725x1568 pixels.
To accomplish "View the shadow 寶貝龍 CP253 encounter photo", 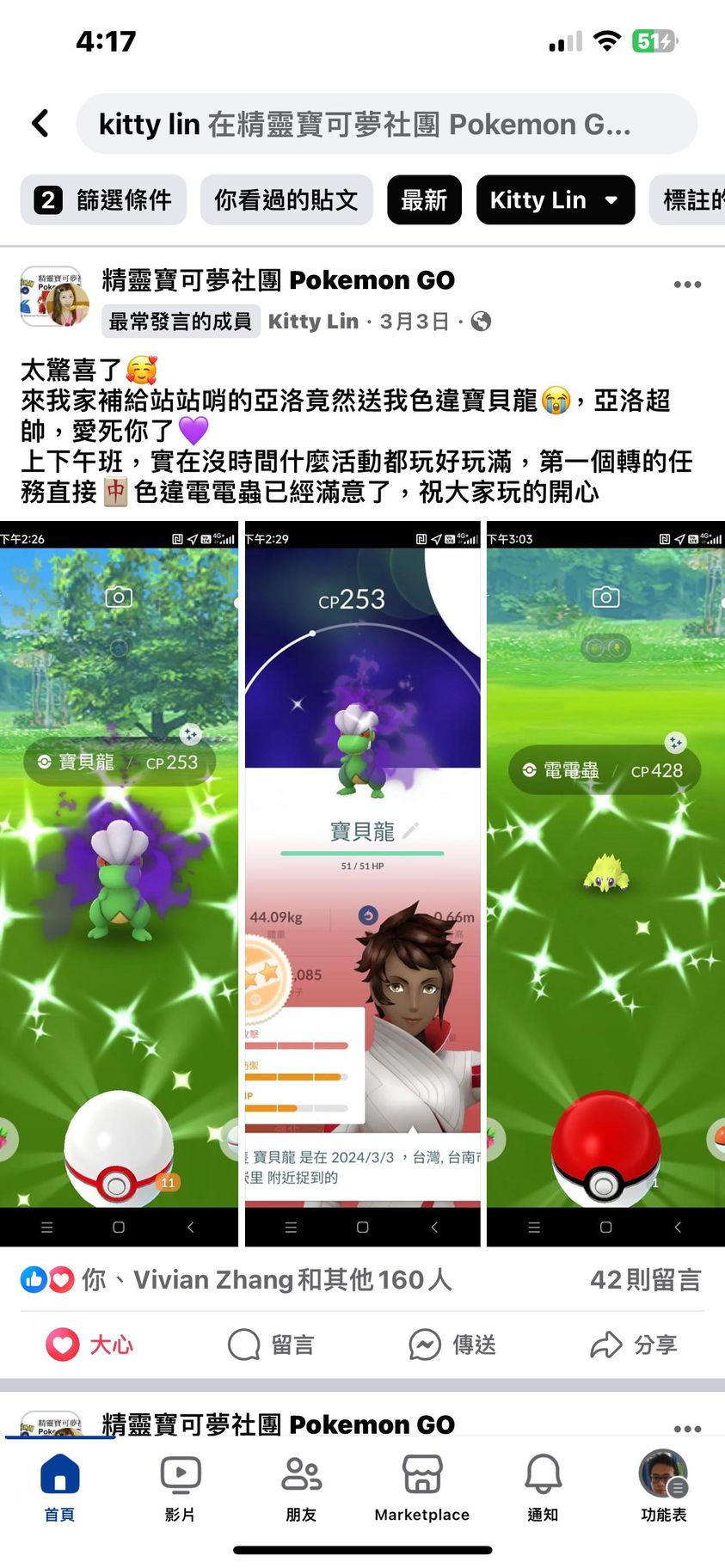I will (119, 883).
